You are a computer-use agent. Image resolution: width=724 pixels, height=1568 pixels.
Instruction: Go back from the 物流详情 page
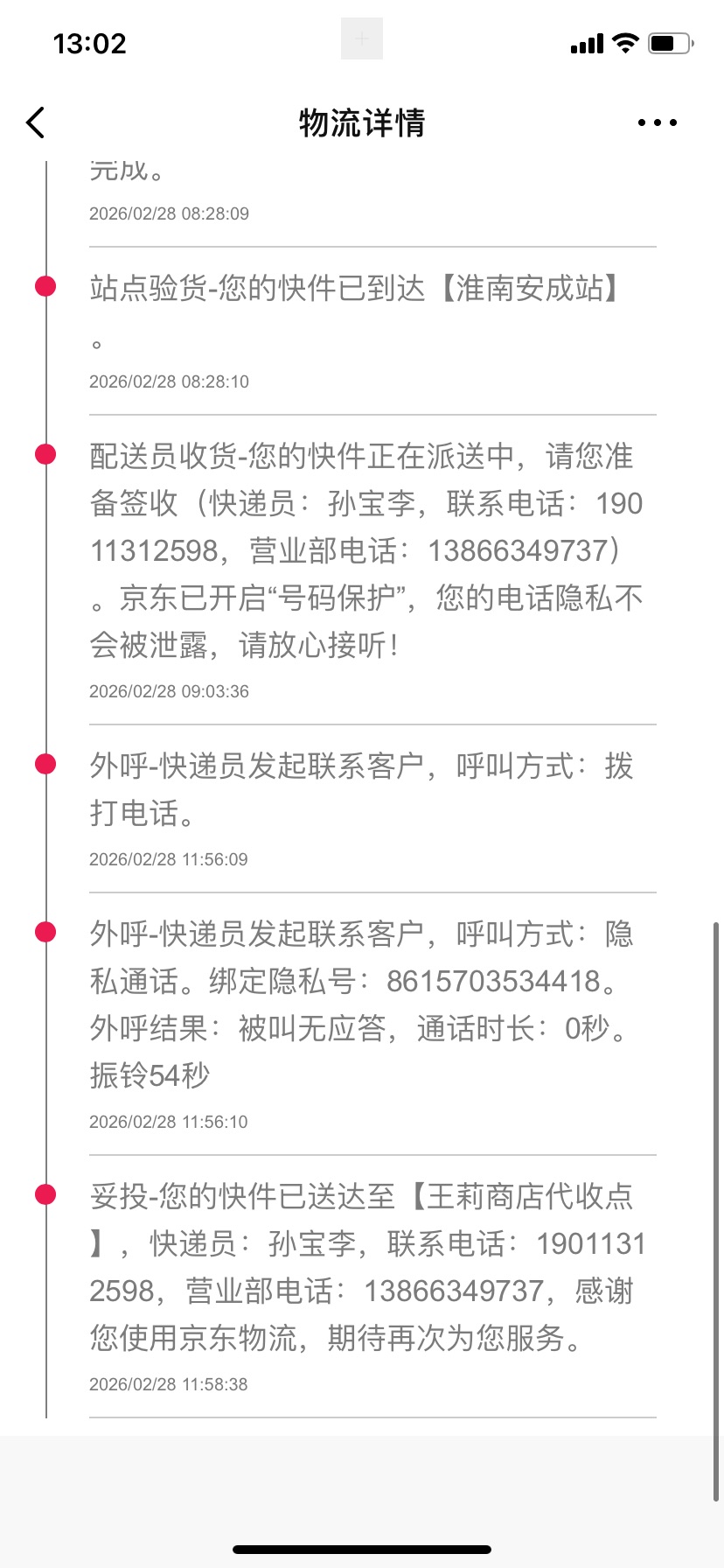tap(36, 123)
